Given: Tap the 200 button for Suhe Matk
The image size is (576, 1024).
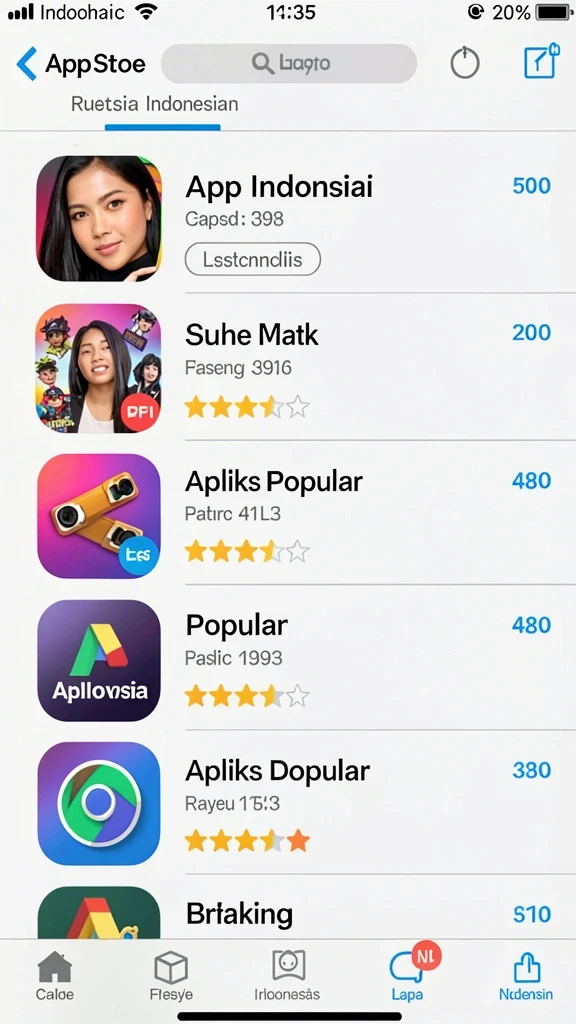Looking at the screenshot, I should (532, 333).
